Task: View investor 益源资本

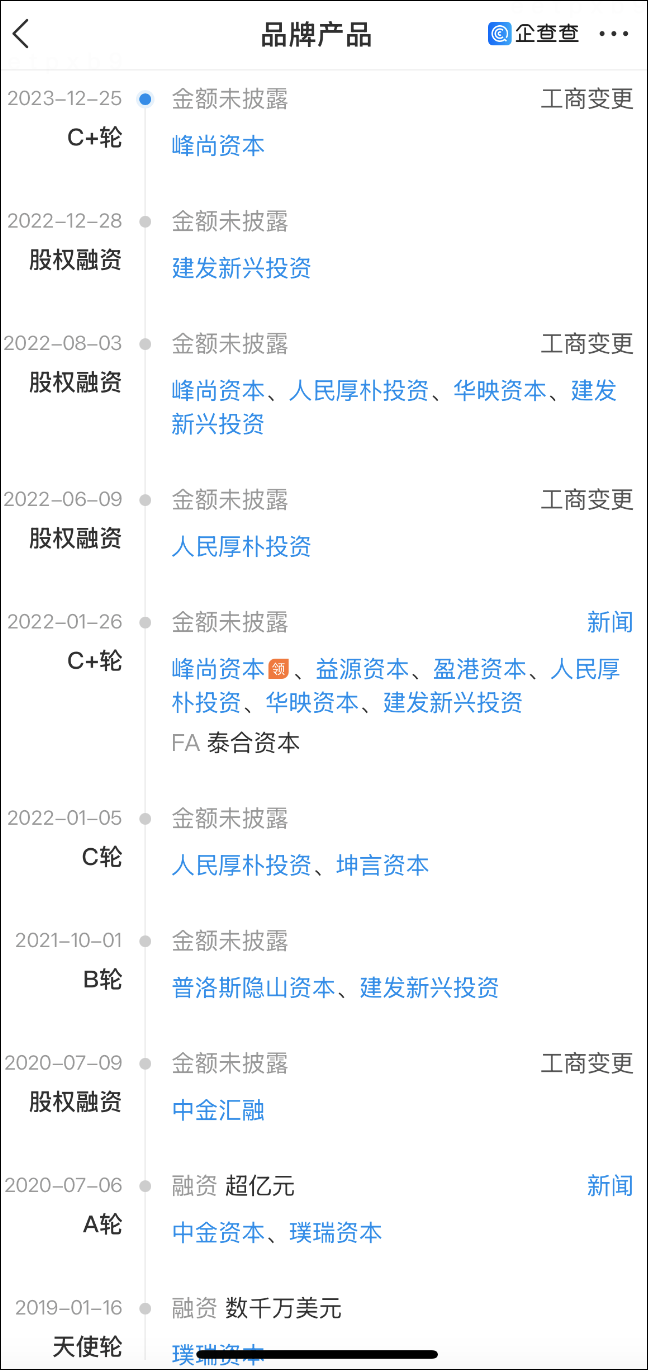Action: point(362,668)
